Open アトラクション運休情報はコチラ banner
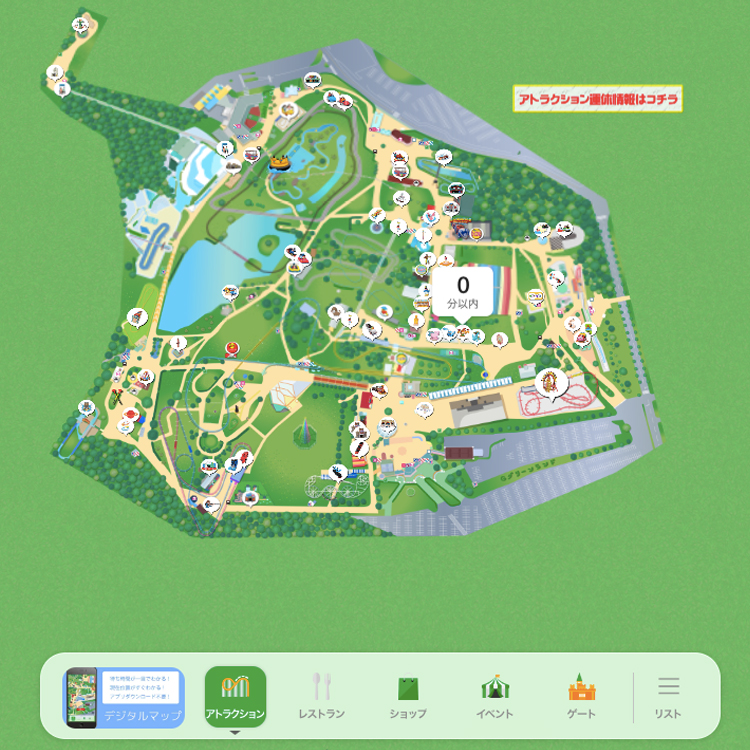This screenshot has width=750, height=750. [x=597, y=99]
